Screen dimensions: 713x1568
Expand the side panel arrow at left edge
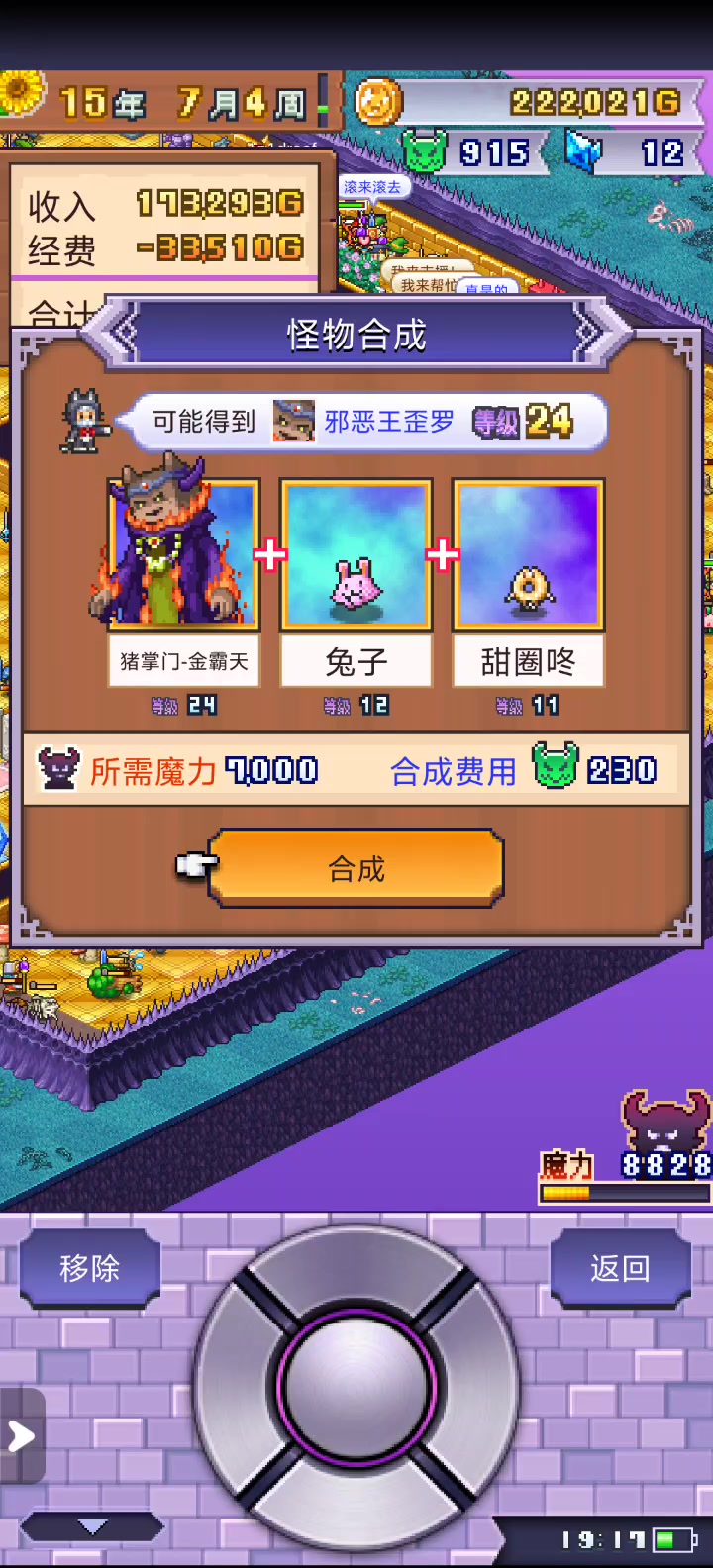[x=20, y=1436]
